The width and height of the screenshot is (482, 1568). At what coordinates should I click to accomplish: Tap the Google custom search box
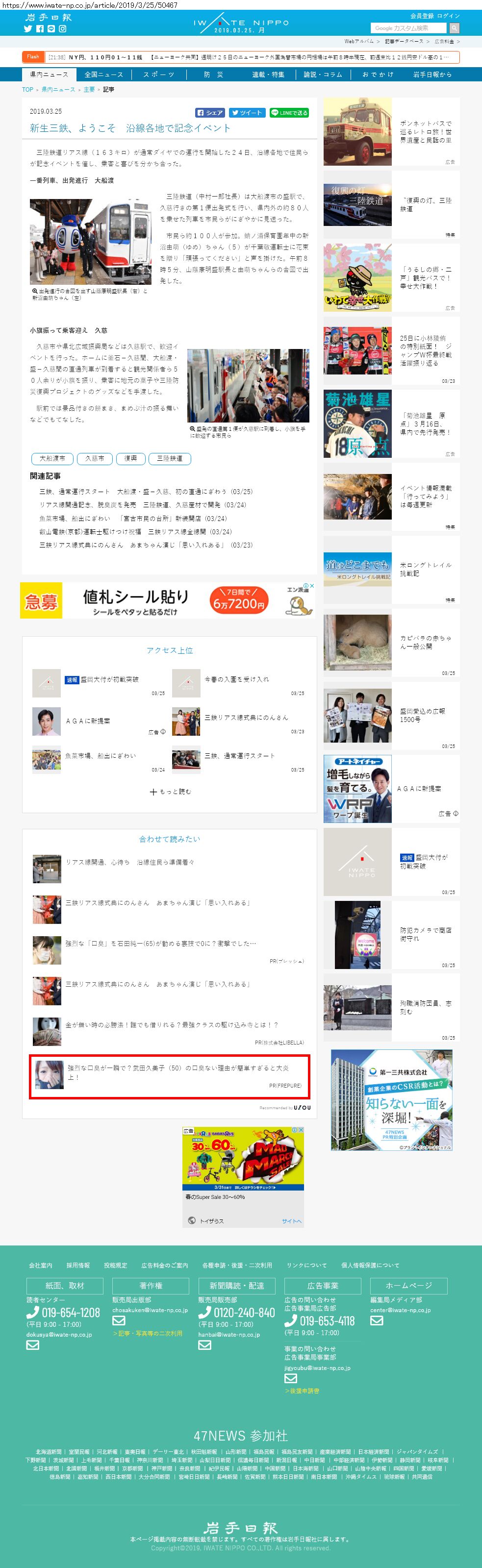point(409,28)
